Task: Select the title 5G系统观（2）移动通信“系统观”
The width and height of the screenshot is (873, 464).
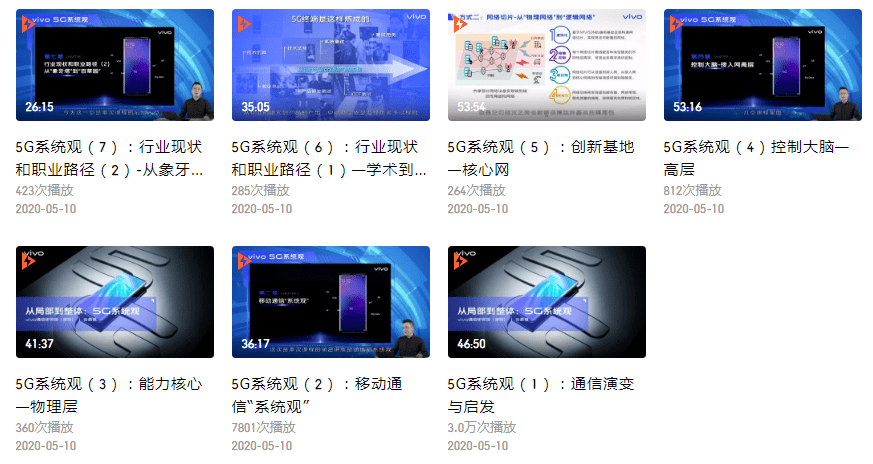Action: (317, 395)
